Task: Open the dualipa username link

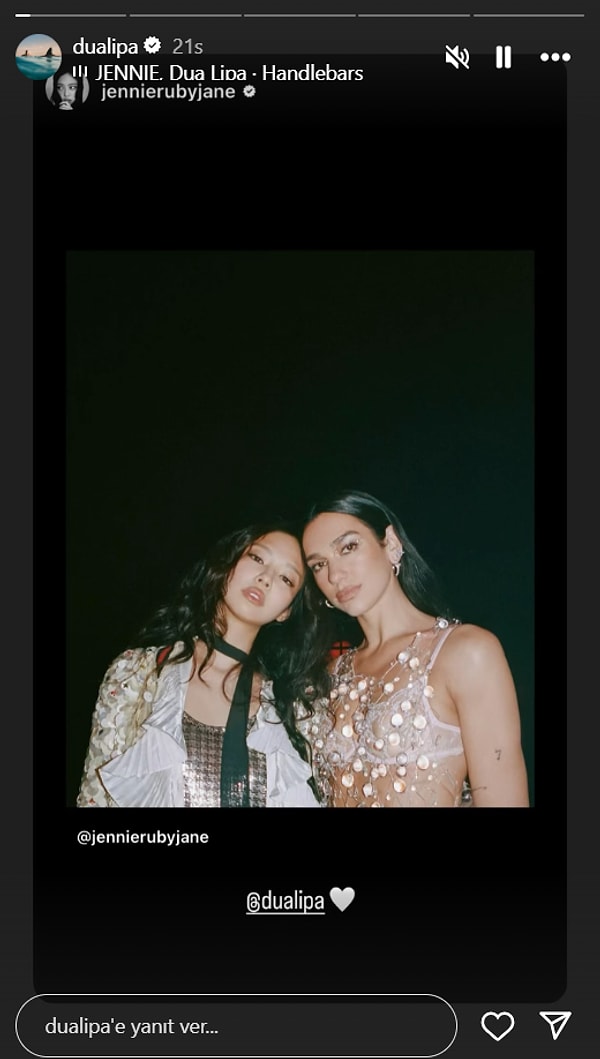Action: click(106, 46)
